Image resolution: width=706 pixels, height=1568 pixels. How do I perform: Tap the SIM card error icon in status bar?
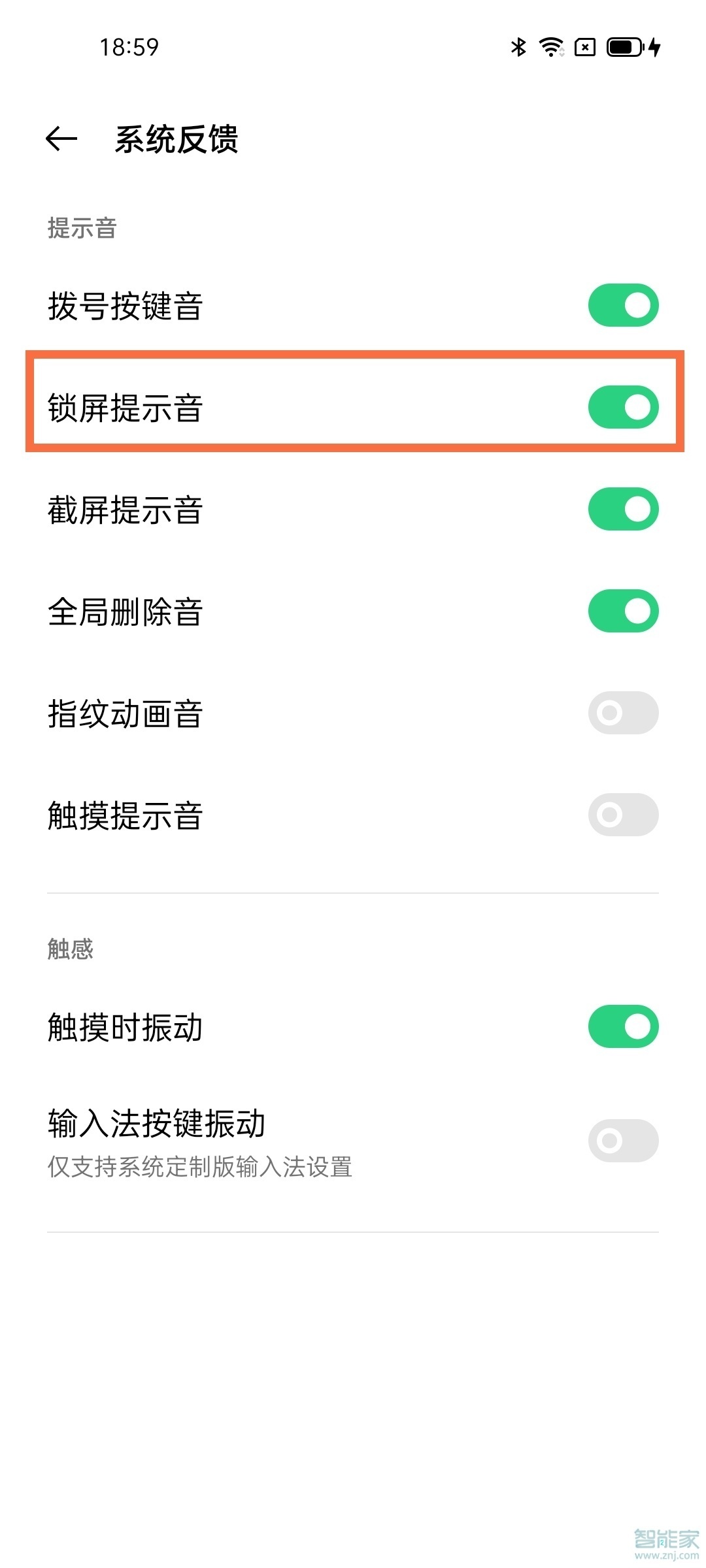(x=585, y=47)
